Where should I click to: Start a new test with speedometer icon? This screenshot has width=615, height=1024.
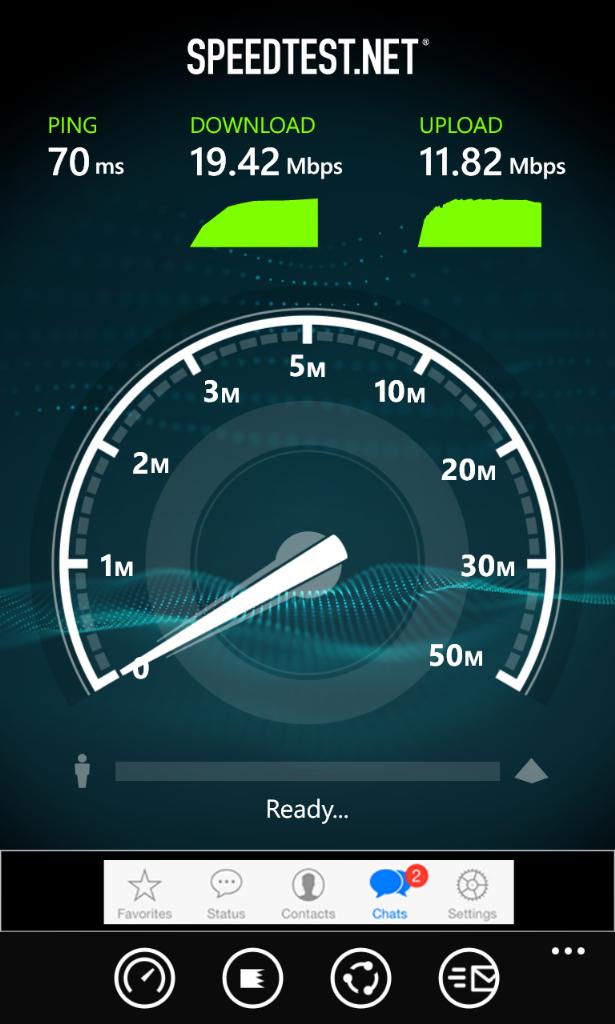(x=144, y=978)
